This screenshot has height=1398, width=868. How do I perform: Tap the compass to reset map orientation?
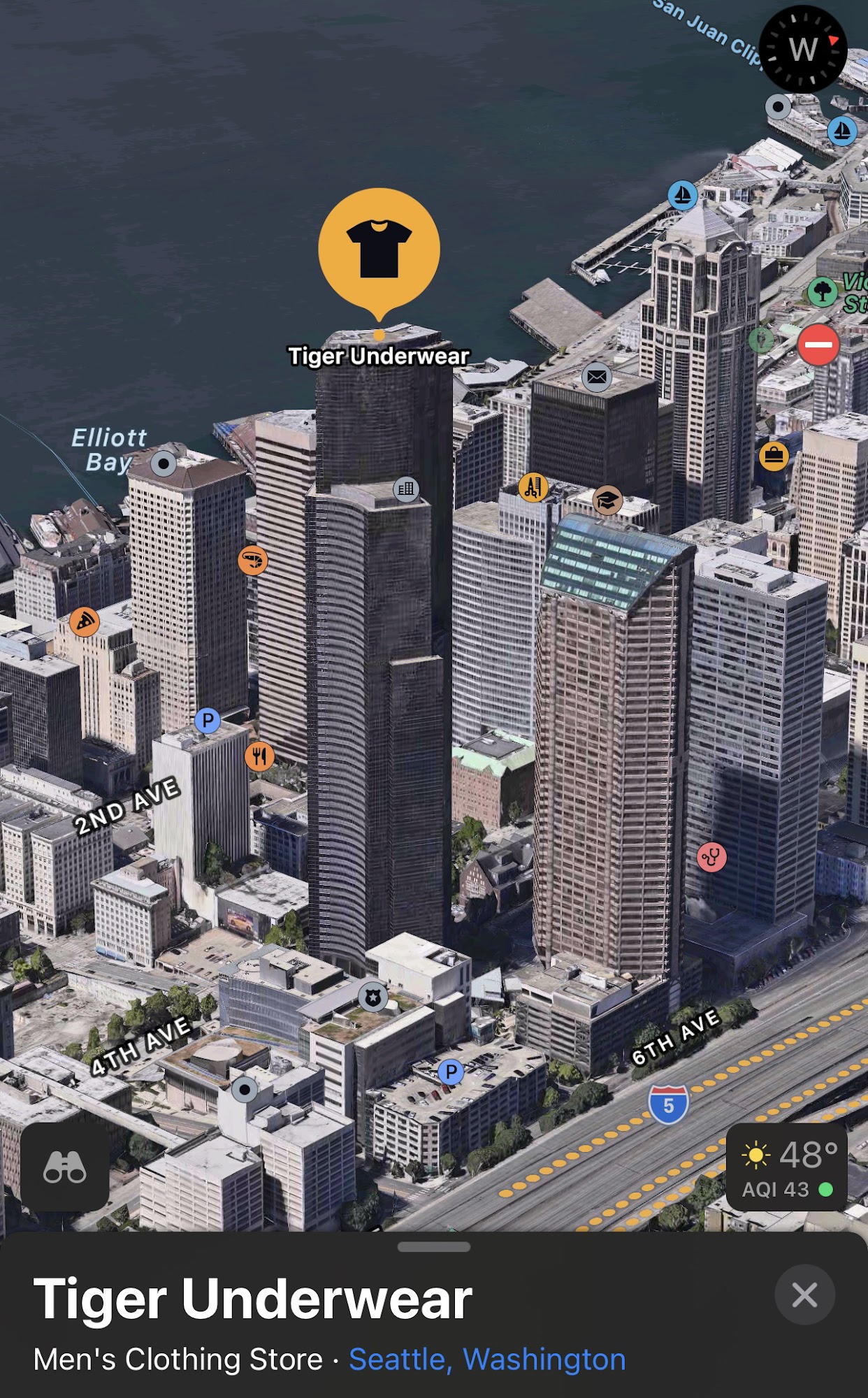coord(803,50)
